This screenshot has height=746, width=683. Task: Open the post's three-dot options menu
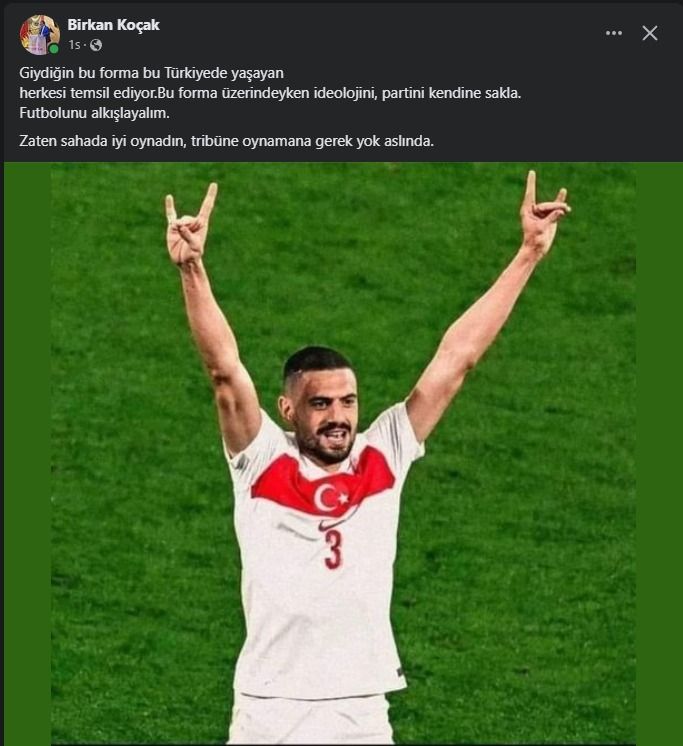(614, 33)
